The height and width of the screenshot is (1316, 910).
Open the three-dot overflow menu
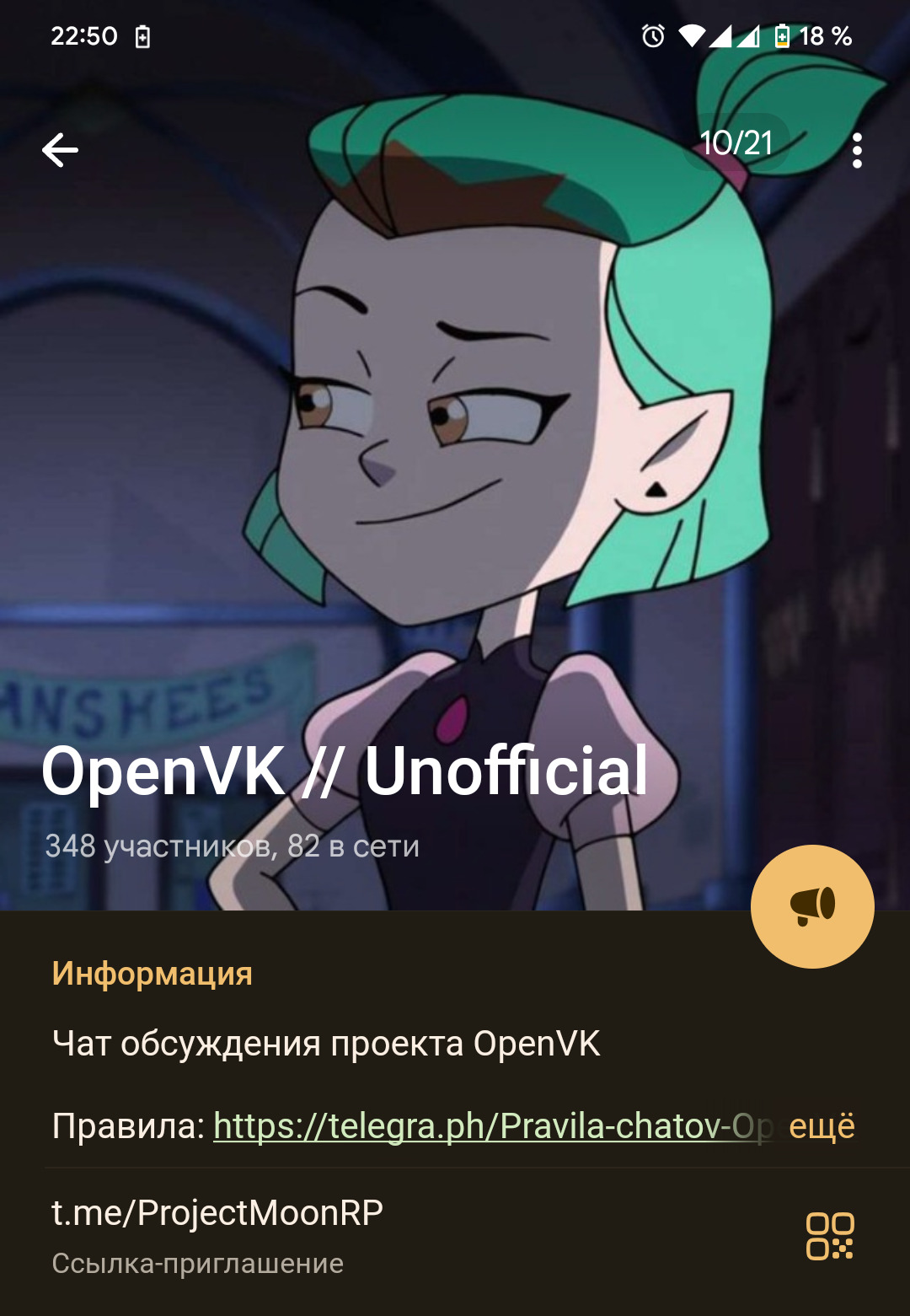(x=857, y=151)
